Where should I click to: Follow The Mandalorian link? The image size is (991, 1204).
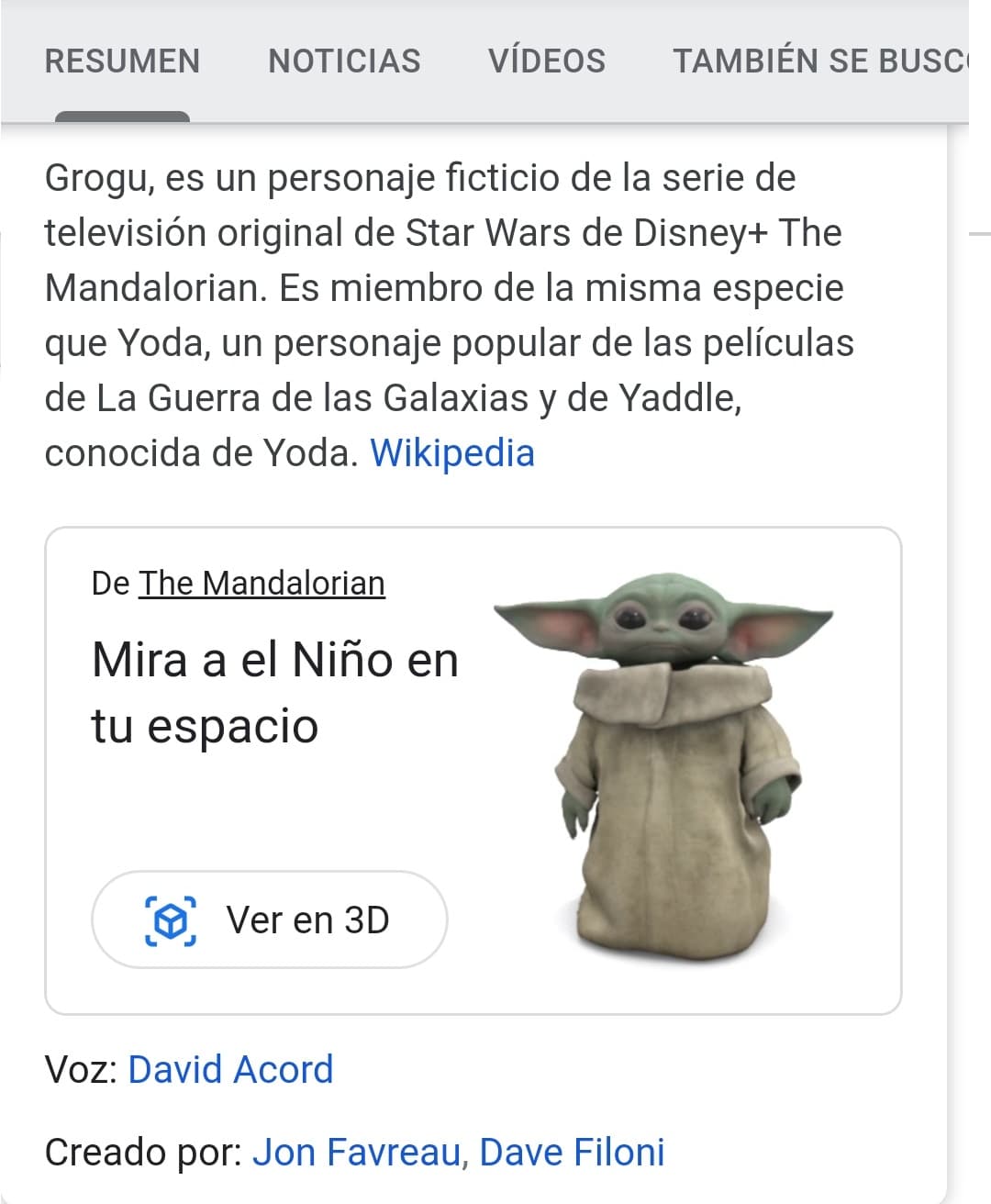pyautogui.click(x=262, y=584)
